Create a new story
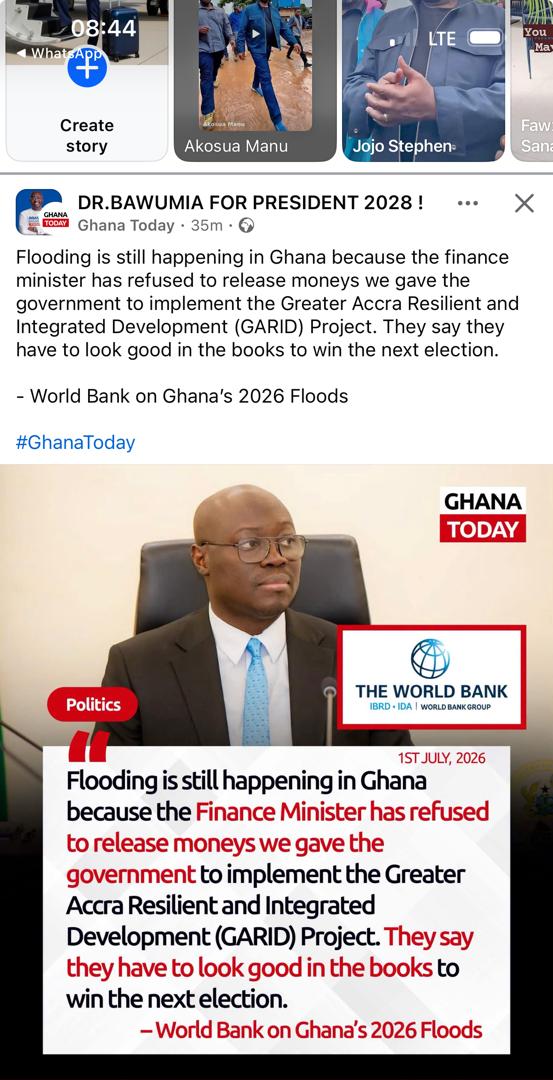This screenshot has height=1080, width=553. pos(87,81)
